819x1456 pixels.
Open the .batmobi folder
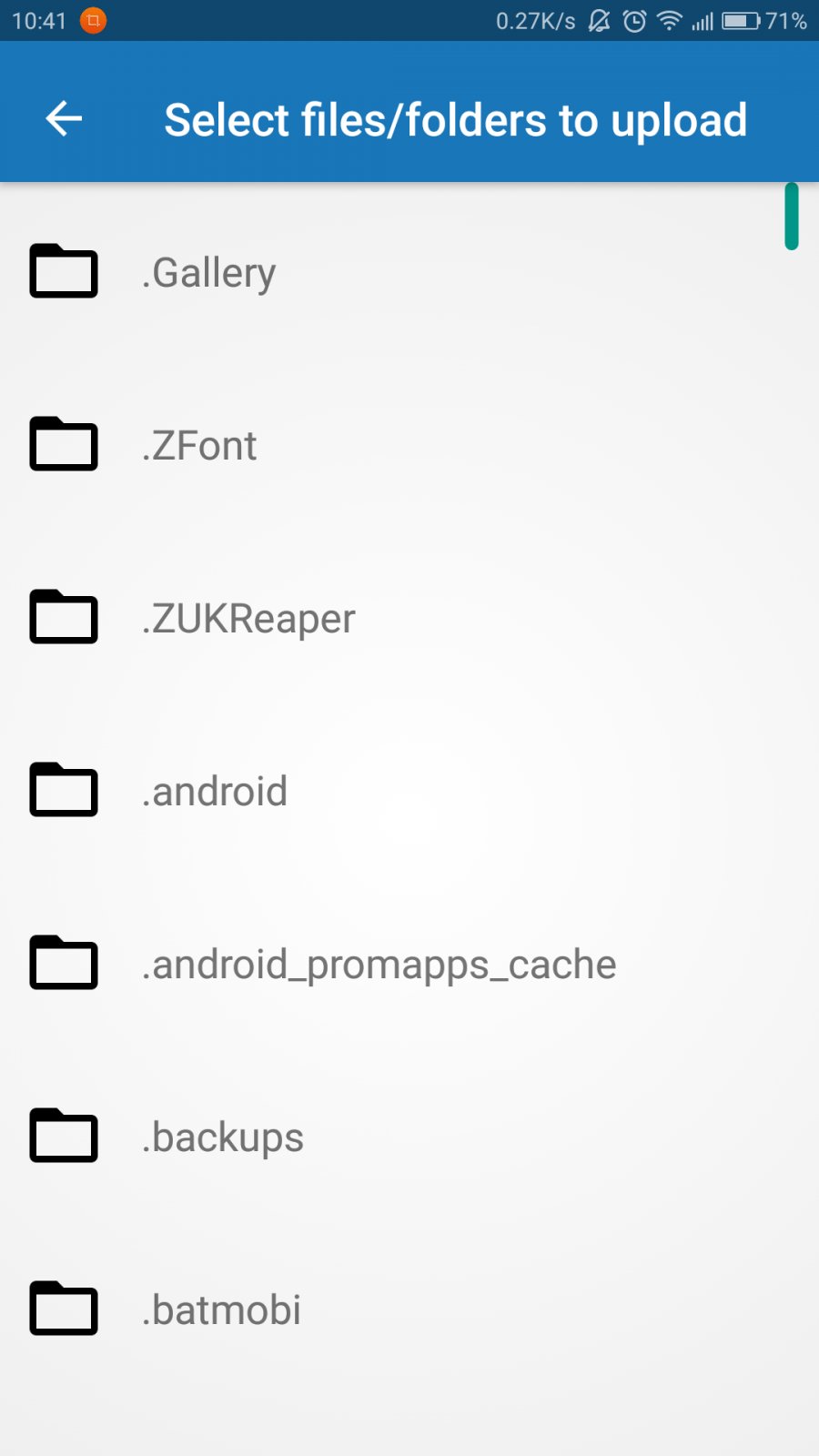point(409,1309)
